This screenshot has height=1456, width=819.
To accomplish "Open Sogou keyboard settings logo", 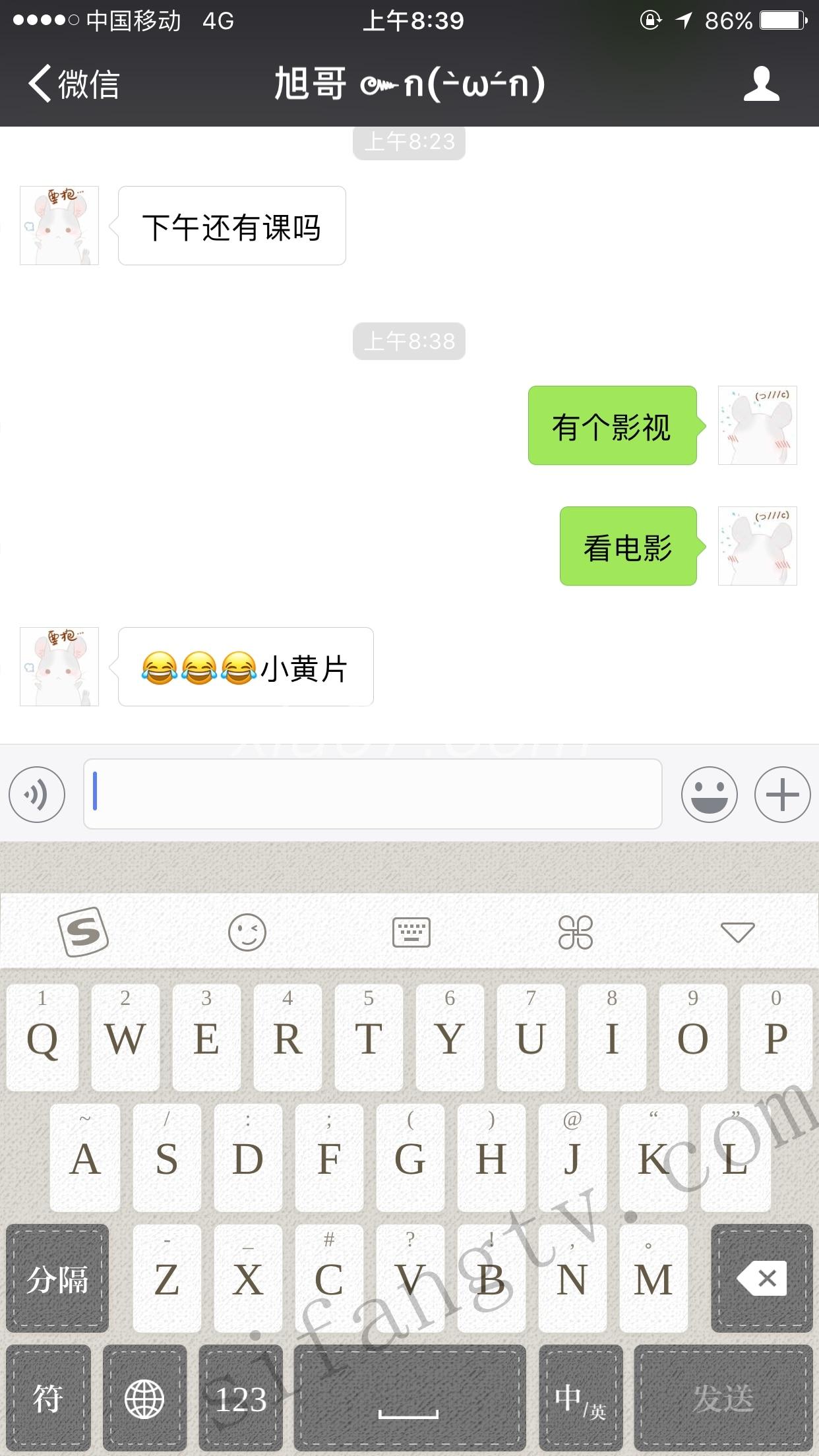I will 83,932.
